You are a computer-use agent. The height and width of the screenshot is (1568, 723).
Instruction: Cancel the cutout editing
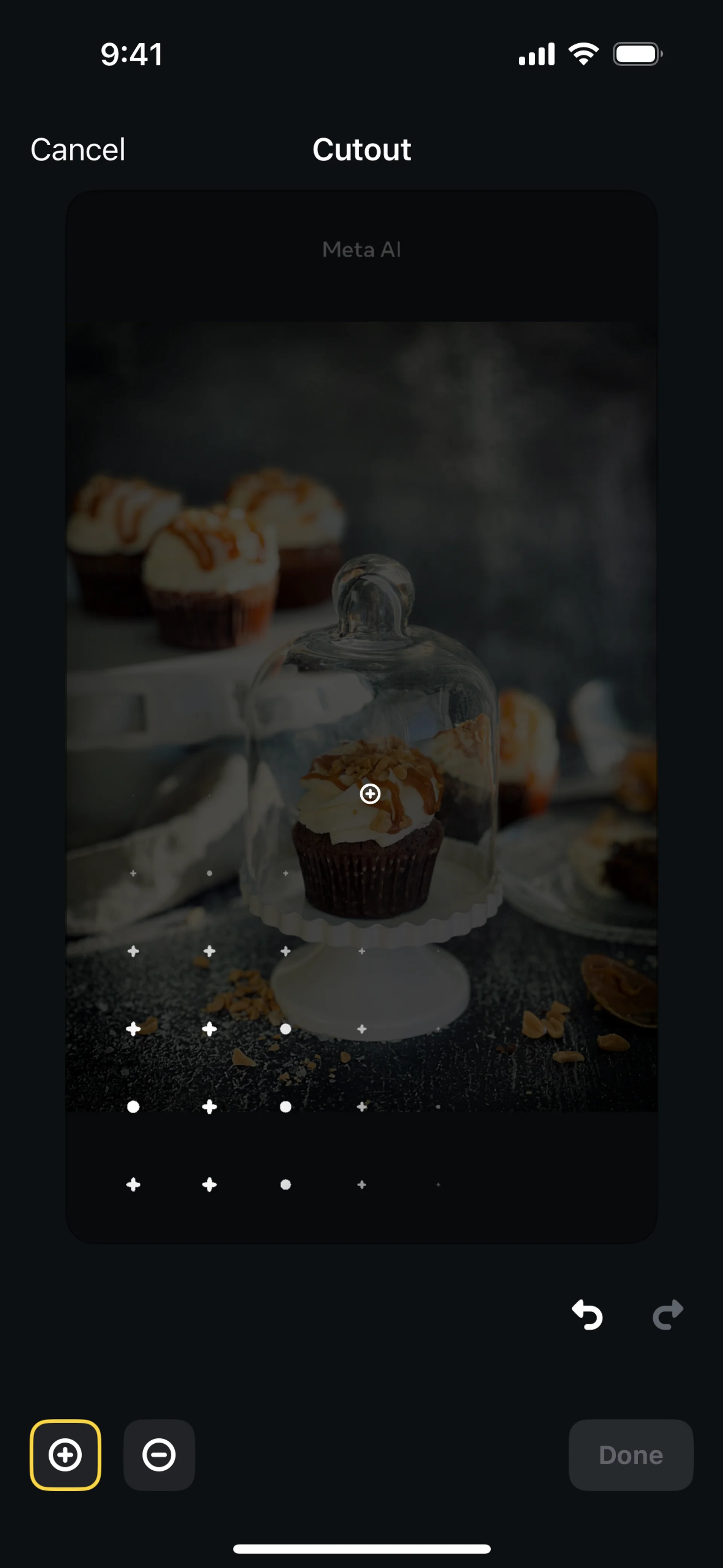pos(78,150)
